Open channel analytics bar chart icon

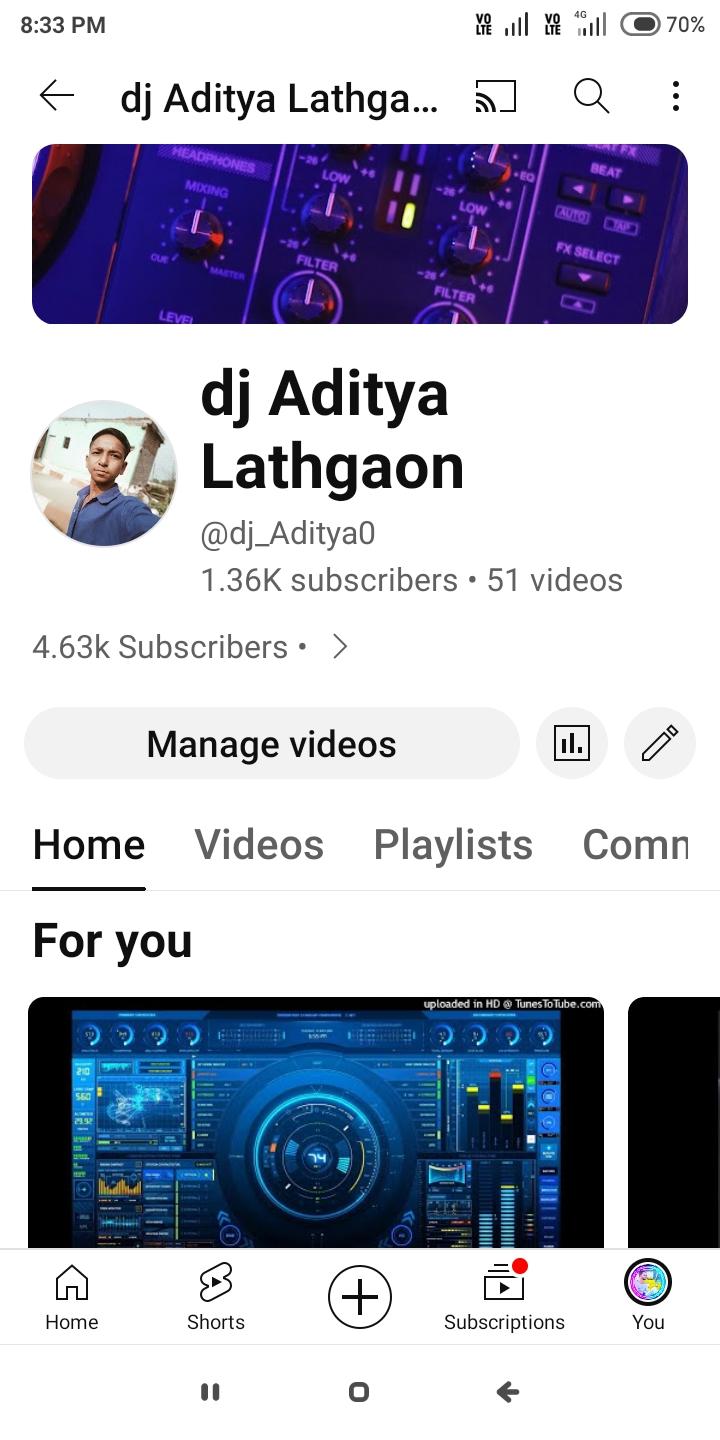pos(572,743)
